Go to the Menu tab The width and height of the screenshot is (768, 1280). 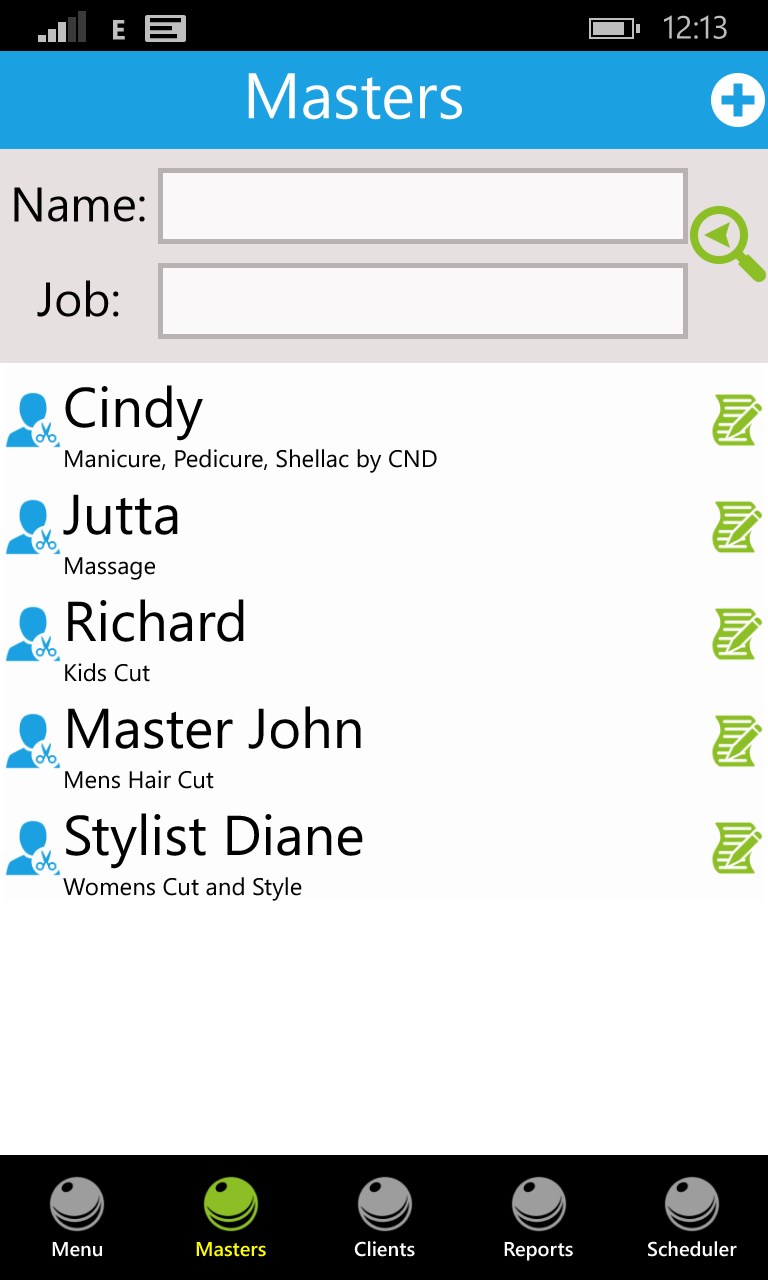tap(77, 1217)
